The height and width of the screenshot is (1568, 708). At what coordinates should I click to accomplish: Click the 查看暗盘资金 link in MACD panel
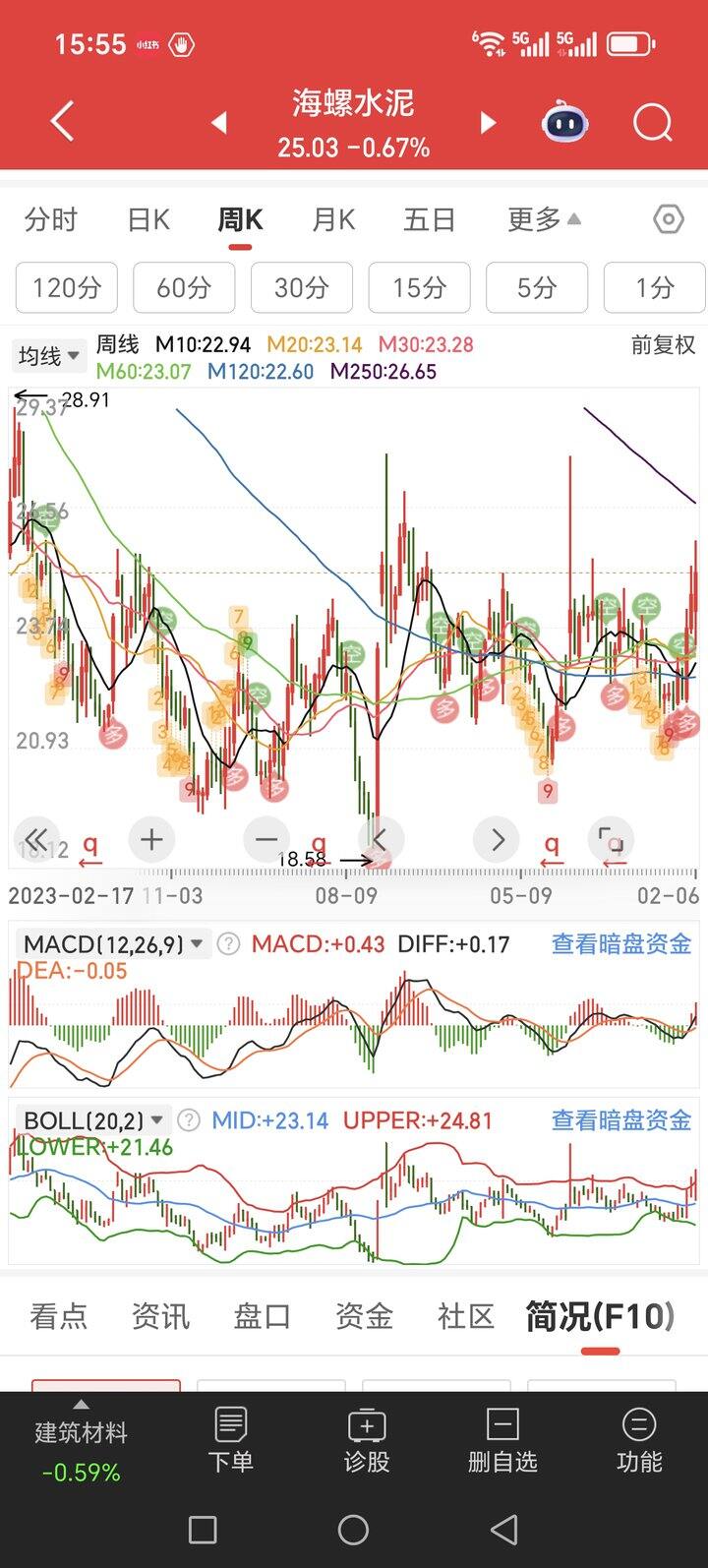coord(619,943)
